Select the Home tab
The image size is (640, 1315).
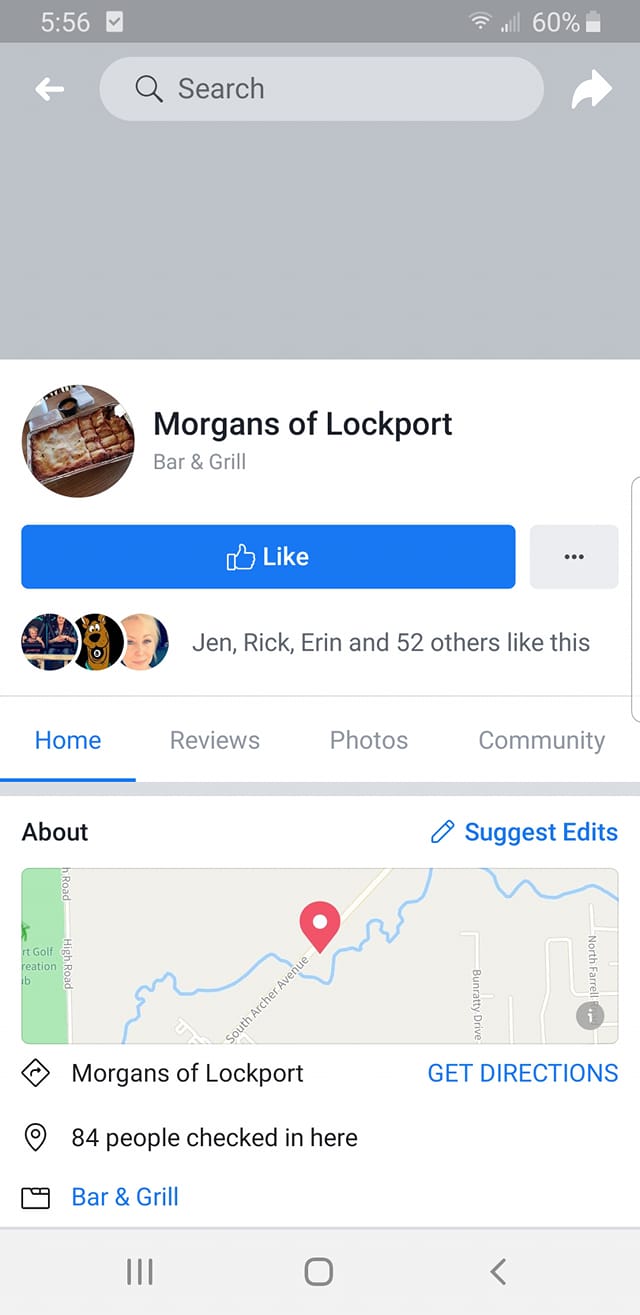click(68, 740)
